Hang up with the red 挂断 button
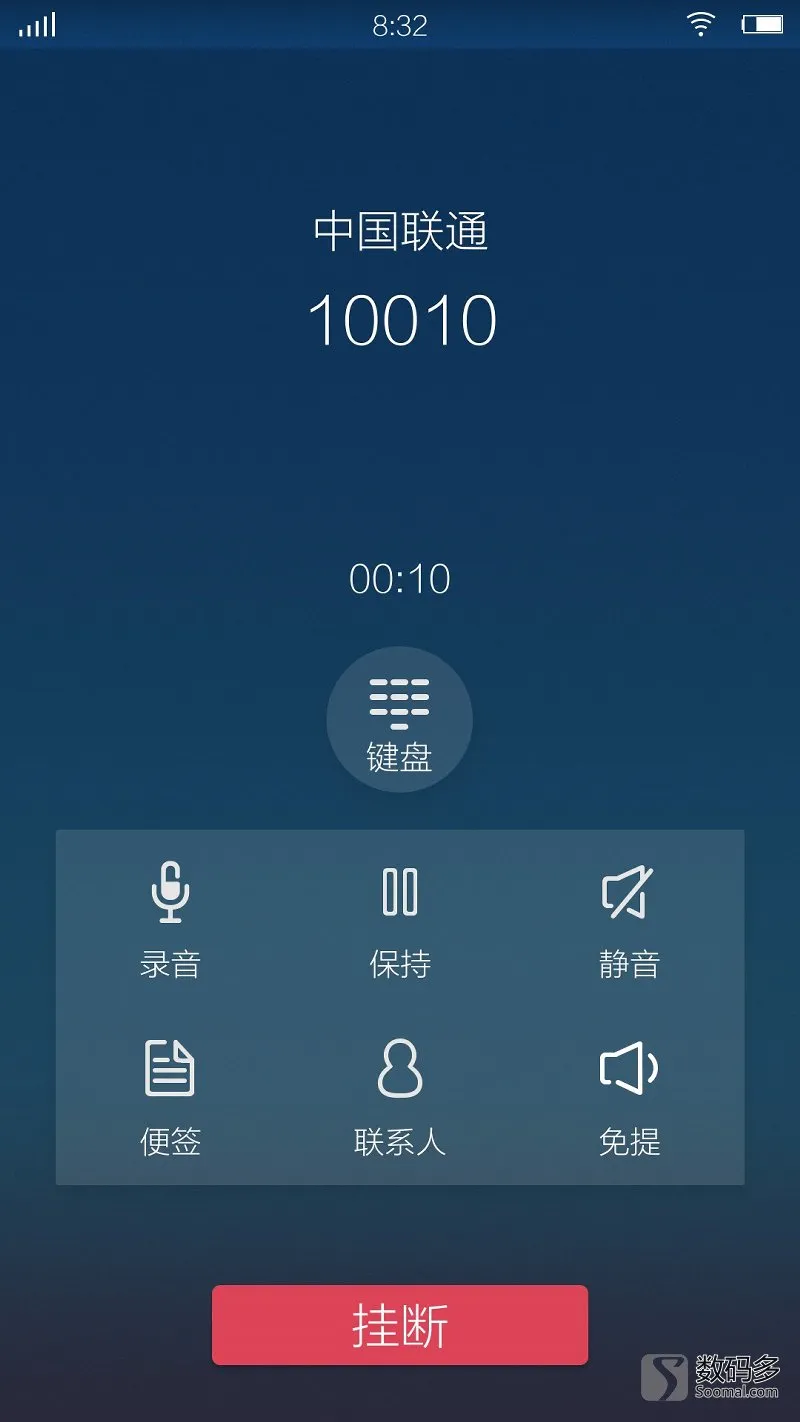800x1422 pixels. (400, 1325)
